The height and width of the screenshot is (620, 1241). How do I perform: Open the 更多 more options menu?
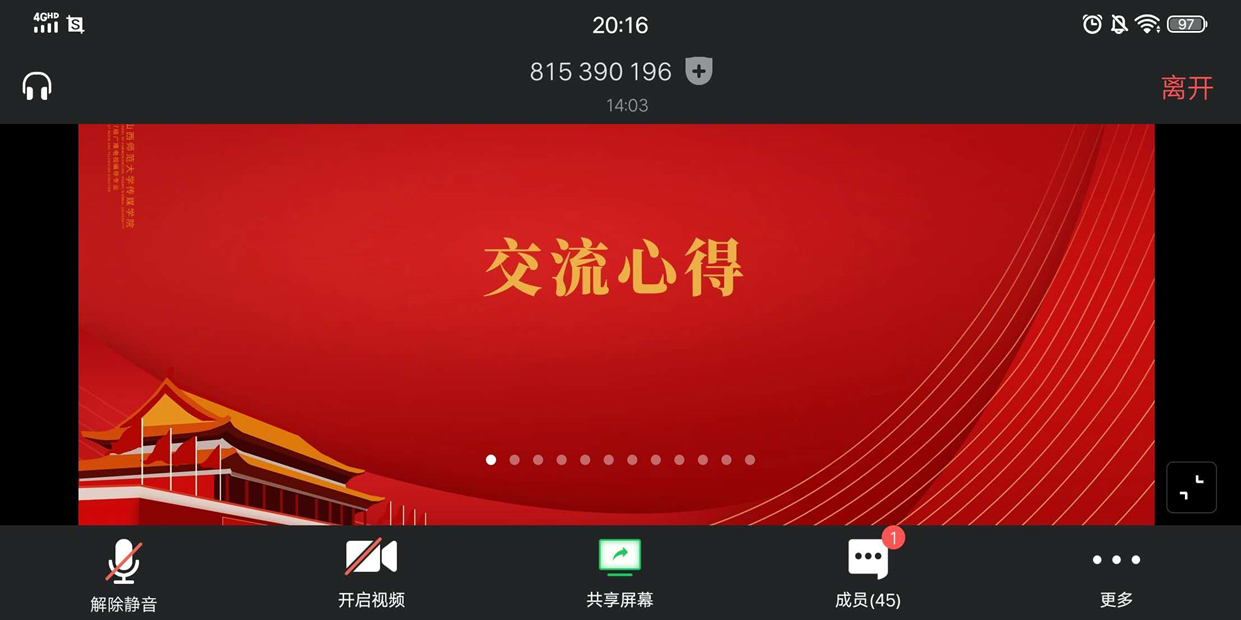coord(1116,572)
